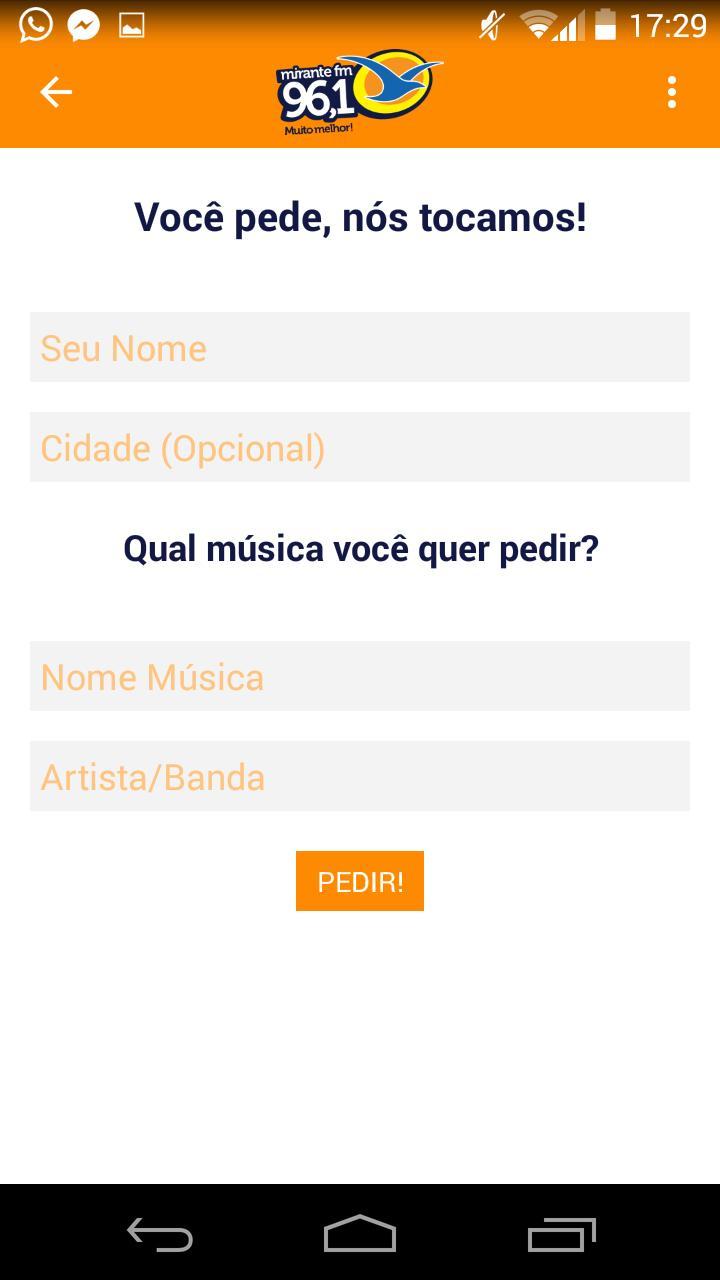Open the WhatsApp notification icon
The width and height of the screenshot is (720, 1280).
coord(36,23)
